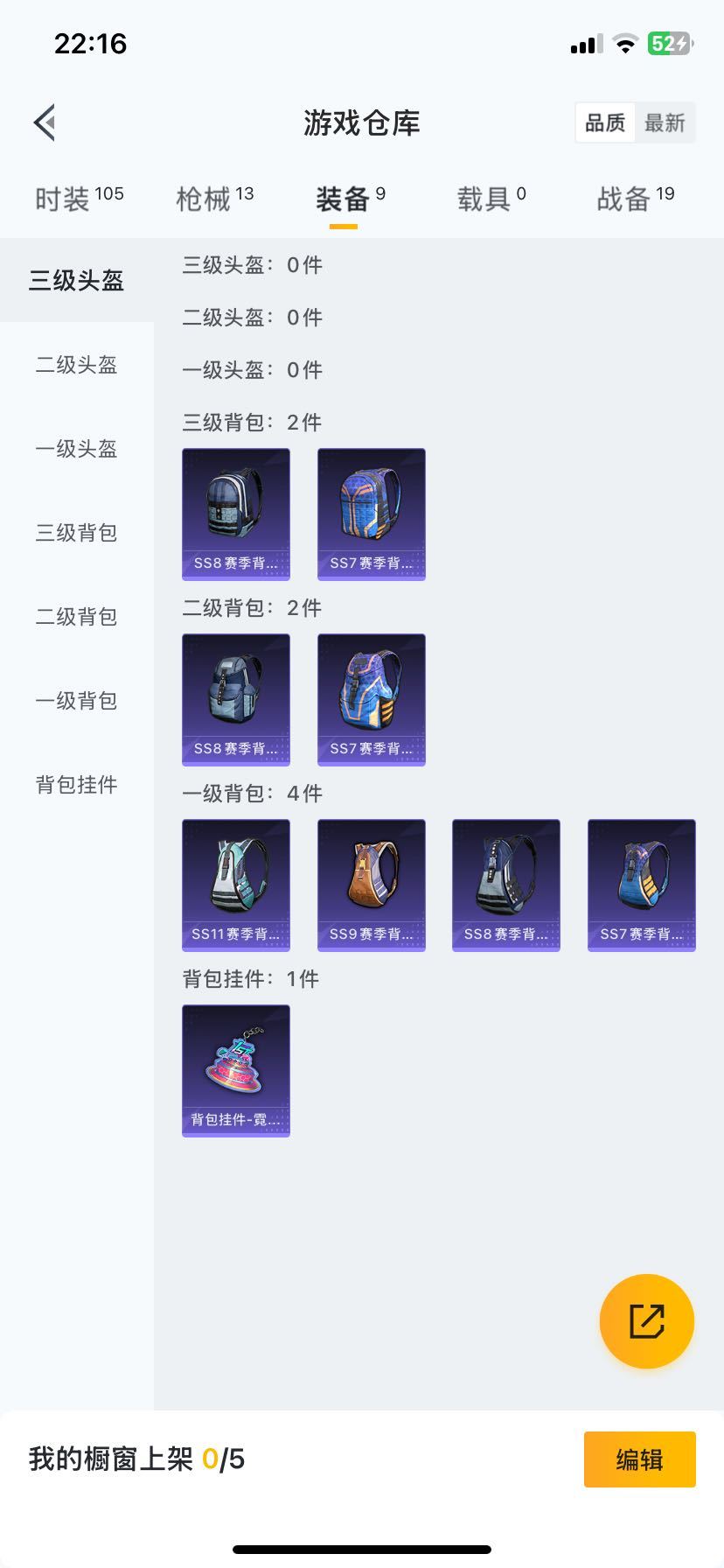
Task: Tap the yellow share floating button
Action: click(x=647, y=1321)
